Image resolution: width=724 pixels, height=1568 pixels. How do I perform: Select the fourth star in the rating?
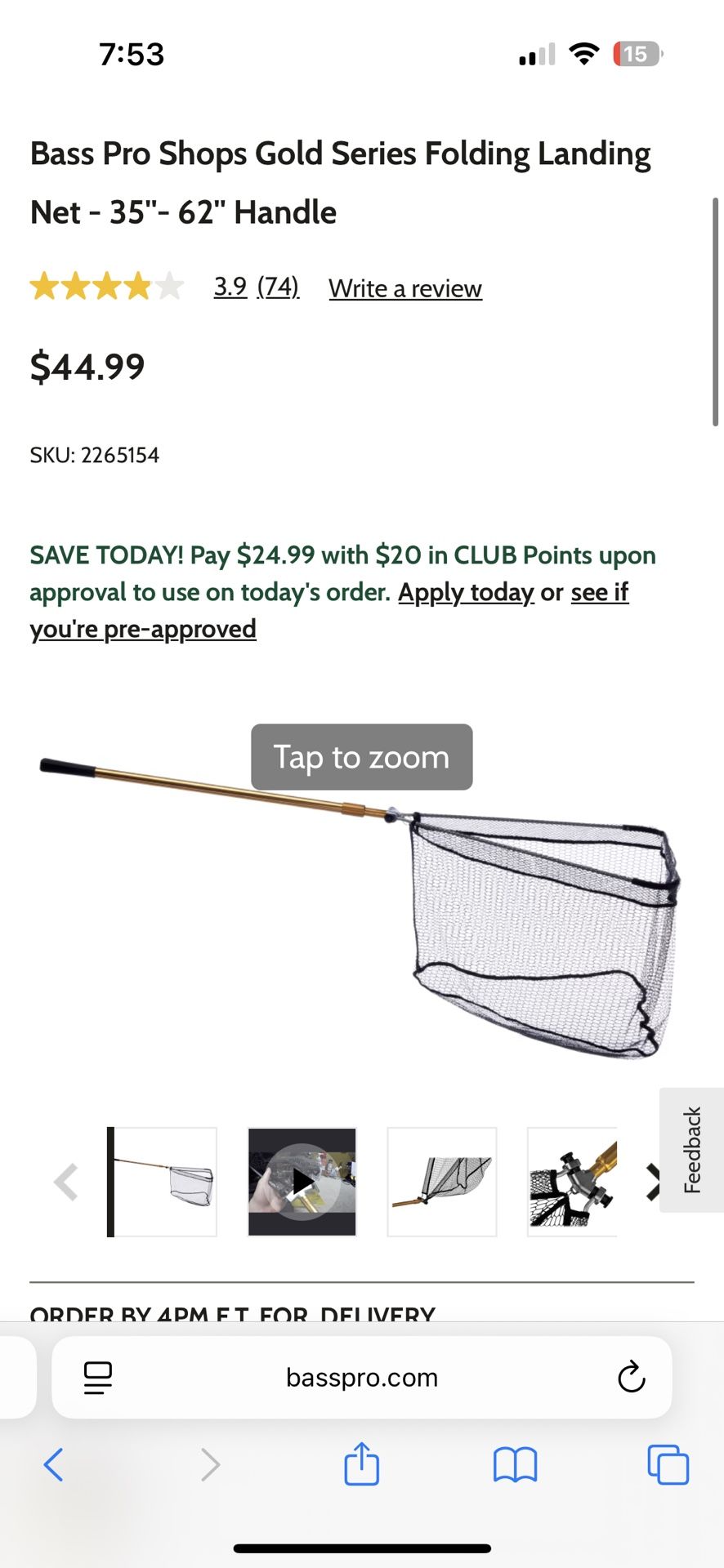pyautogui.click(x=137, y=287)
